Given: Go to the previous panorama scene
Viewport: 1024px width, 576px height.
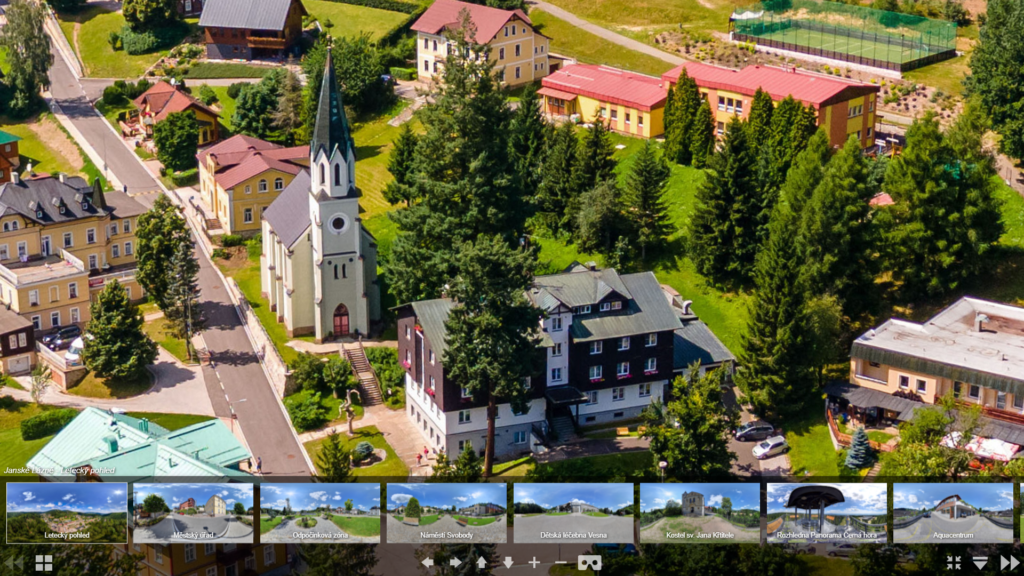Looking at the screenshot, I should coord(16,563).
